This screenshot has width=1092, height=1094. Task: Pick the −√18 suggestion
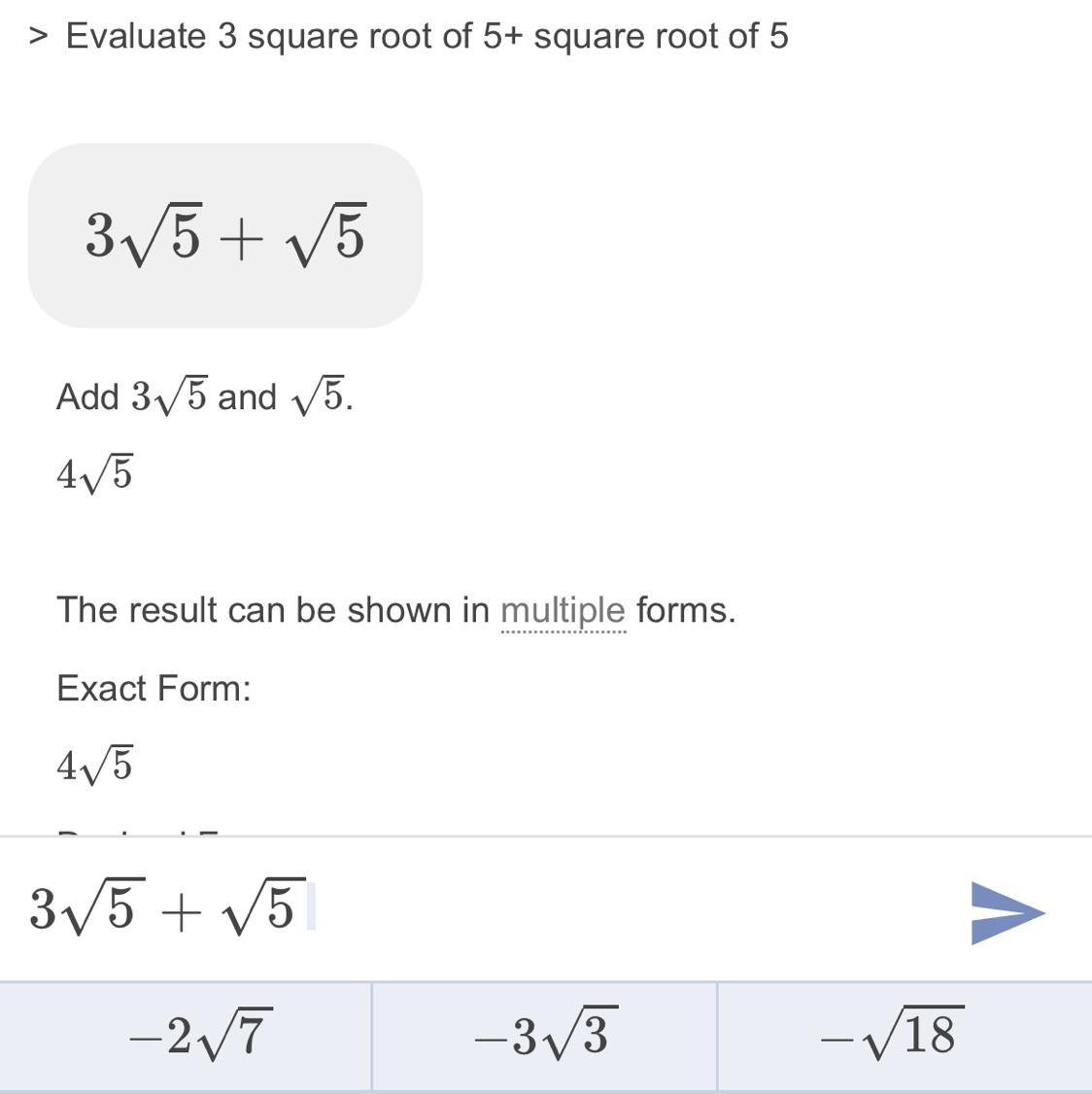892,1035
